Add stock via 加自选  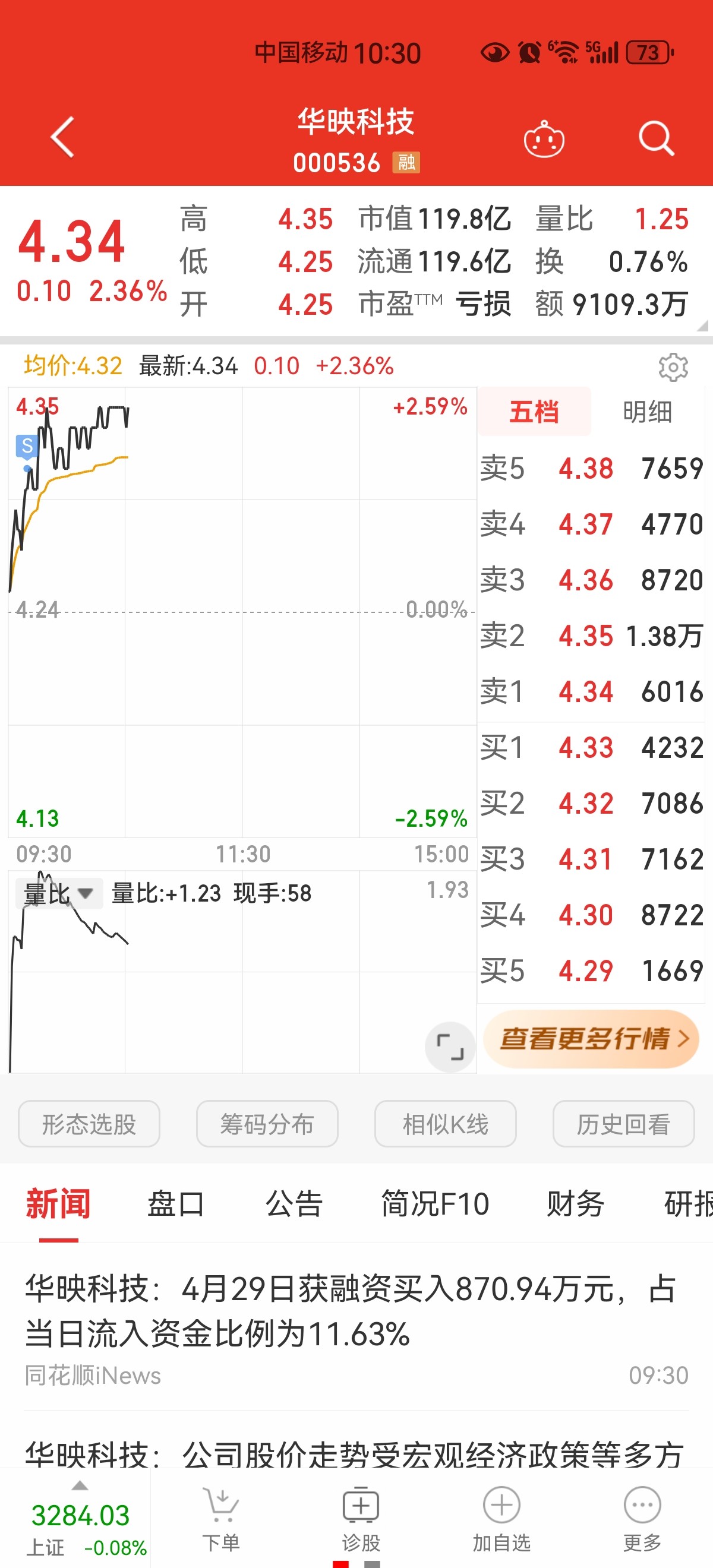(x=501, y=1518)
